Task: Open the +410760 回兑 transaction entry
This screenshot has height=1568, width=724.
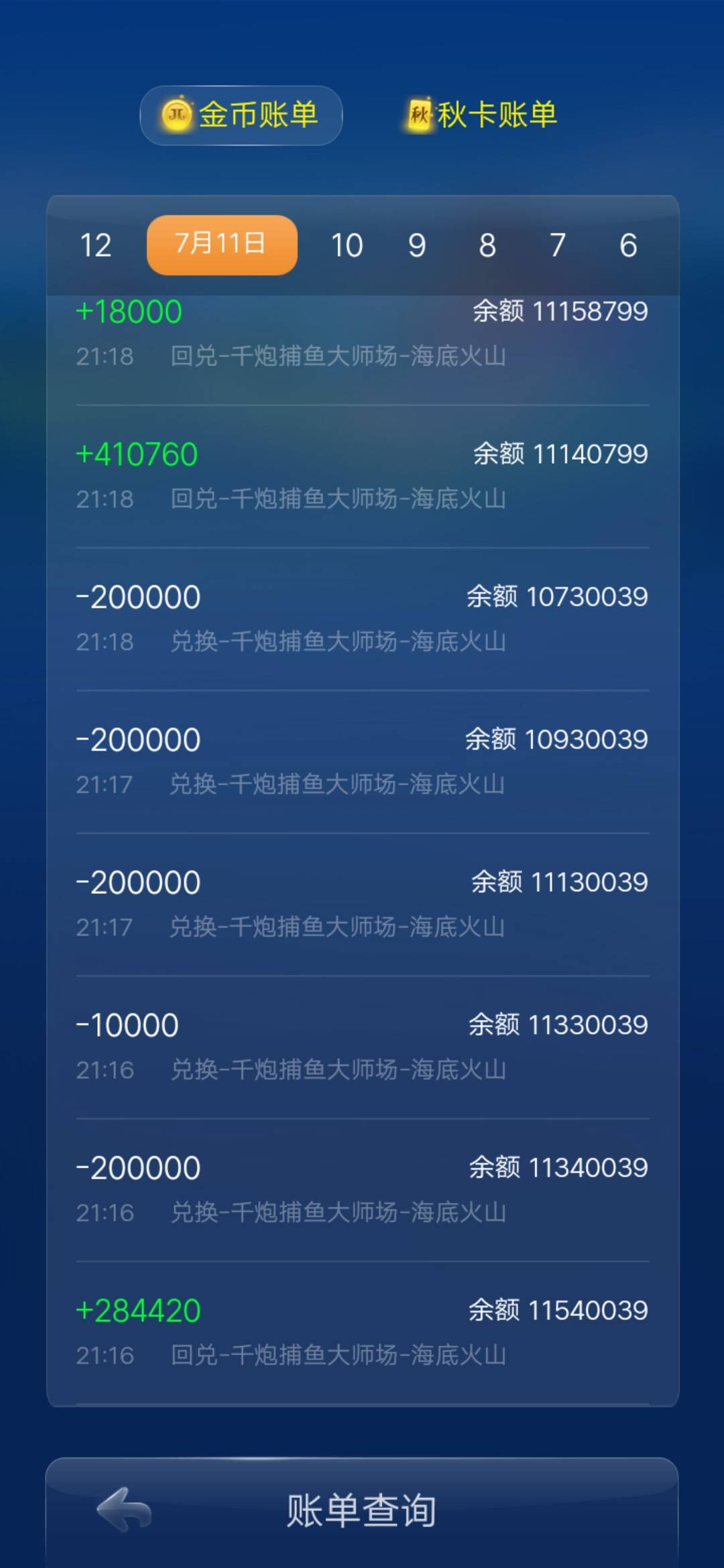Action: 362,476
